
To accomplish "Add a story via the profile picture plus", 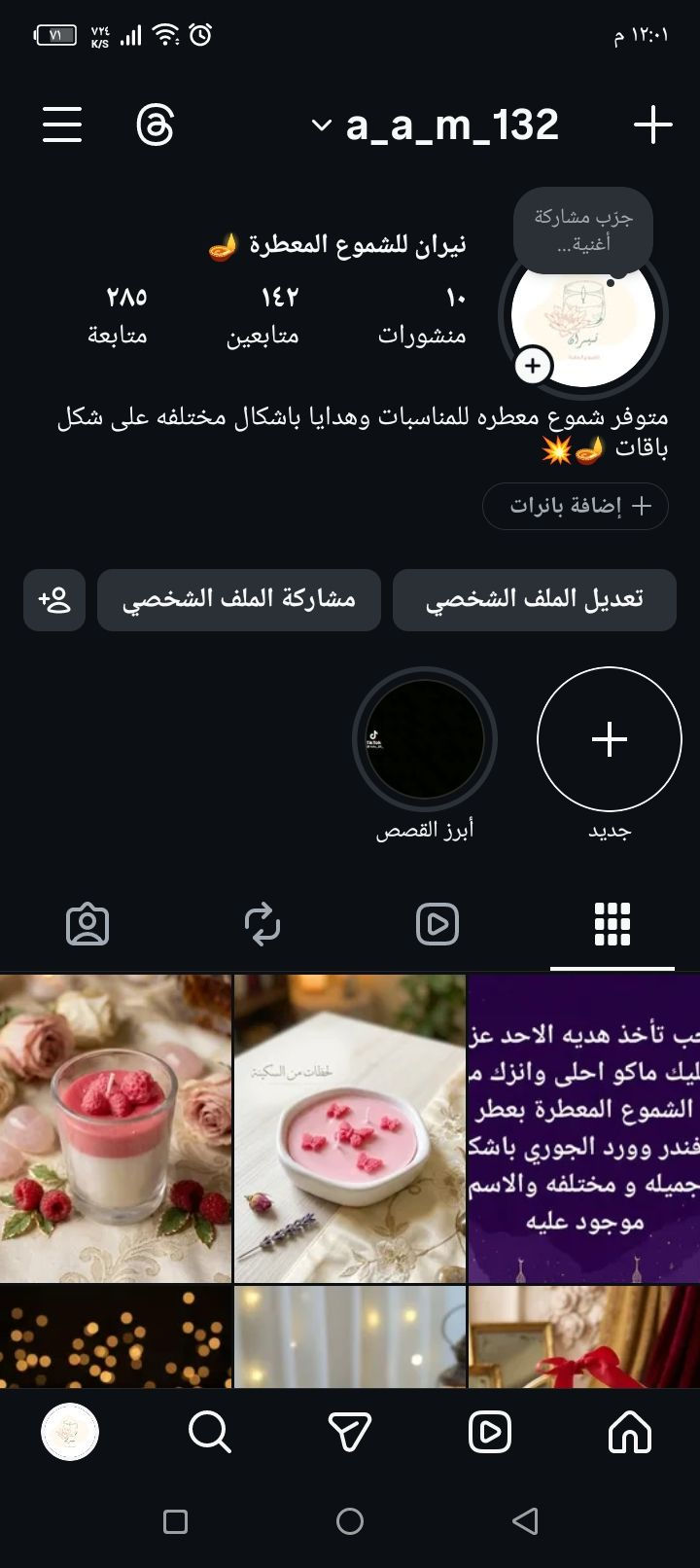I will [533, 366].
